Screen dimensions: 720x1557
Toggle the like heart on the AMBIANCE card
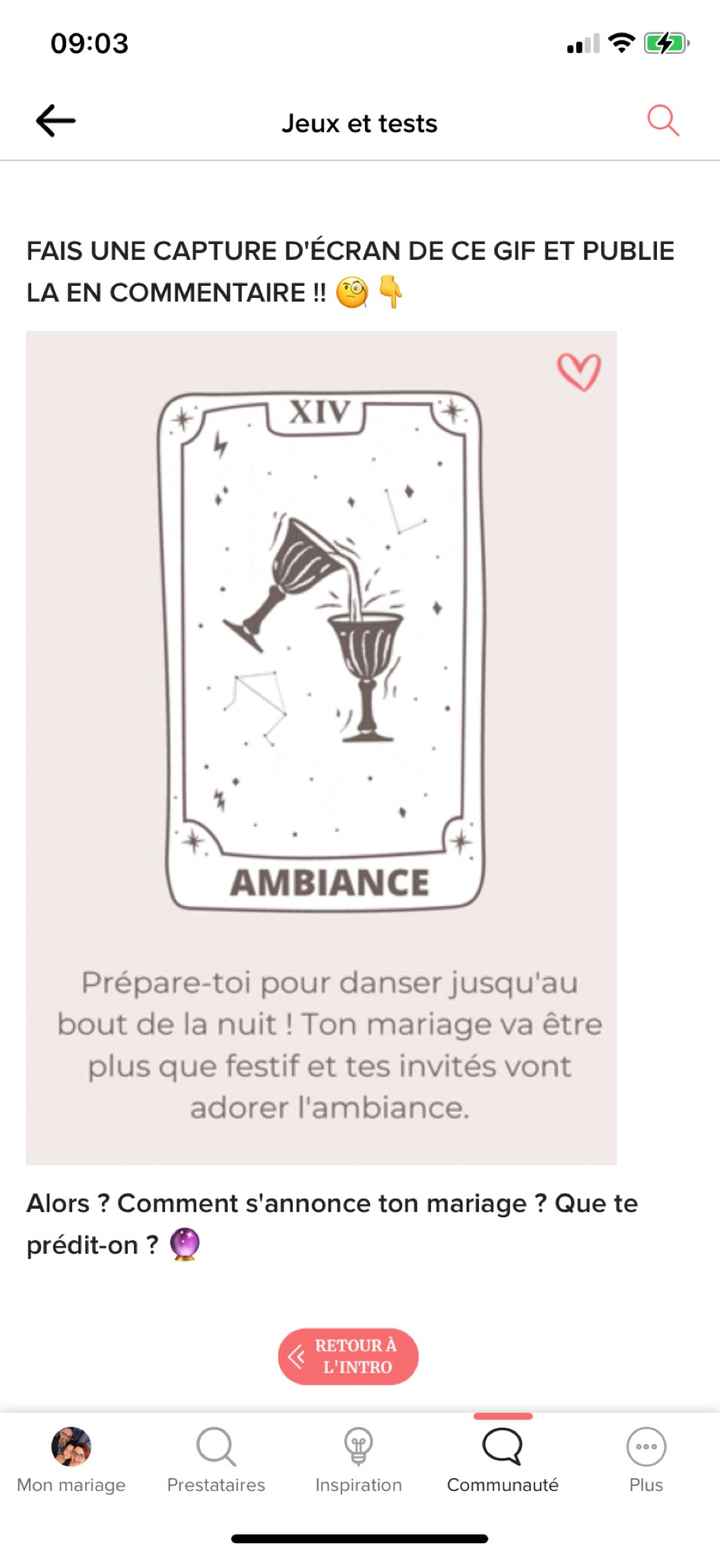[x=579, y=373]
